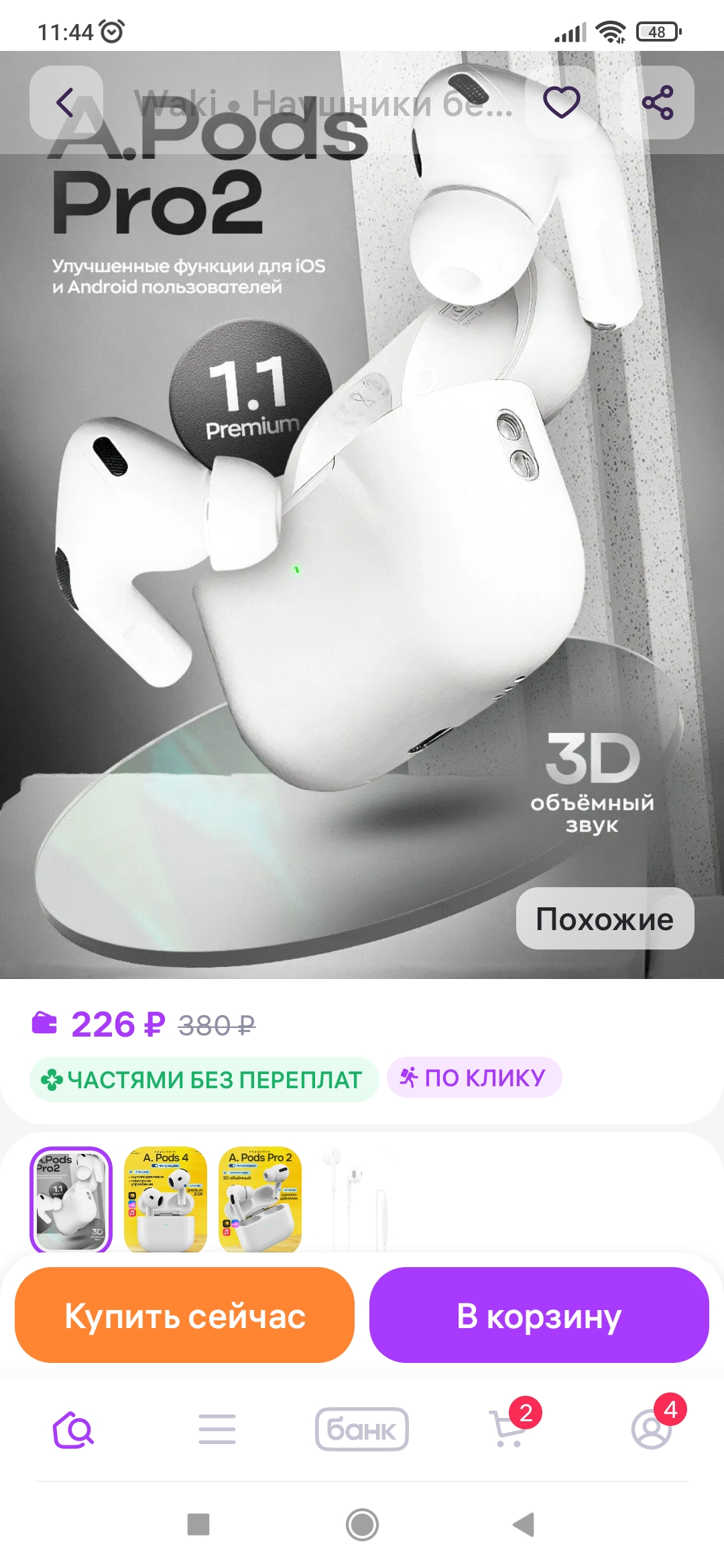
Task: Open the similar items via Похожие
Action: pos(605,919)
